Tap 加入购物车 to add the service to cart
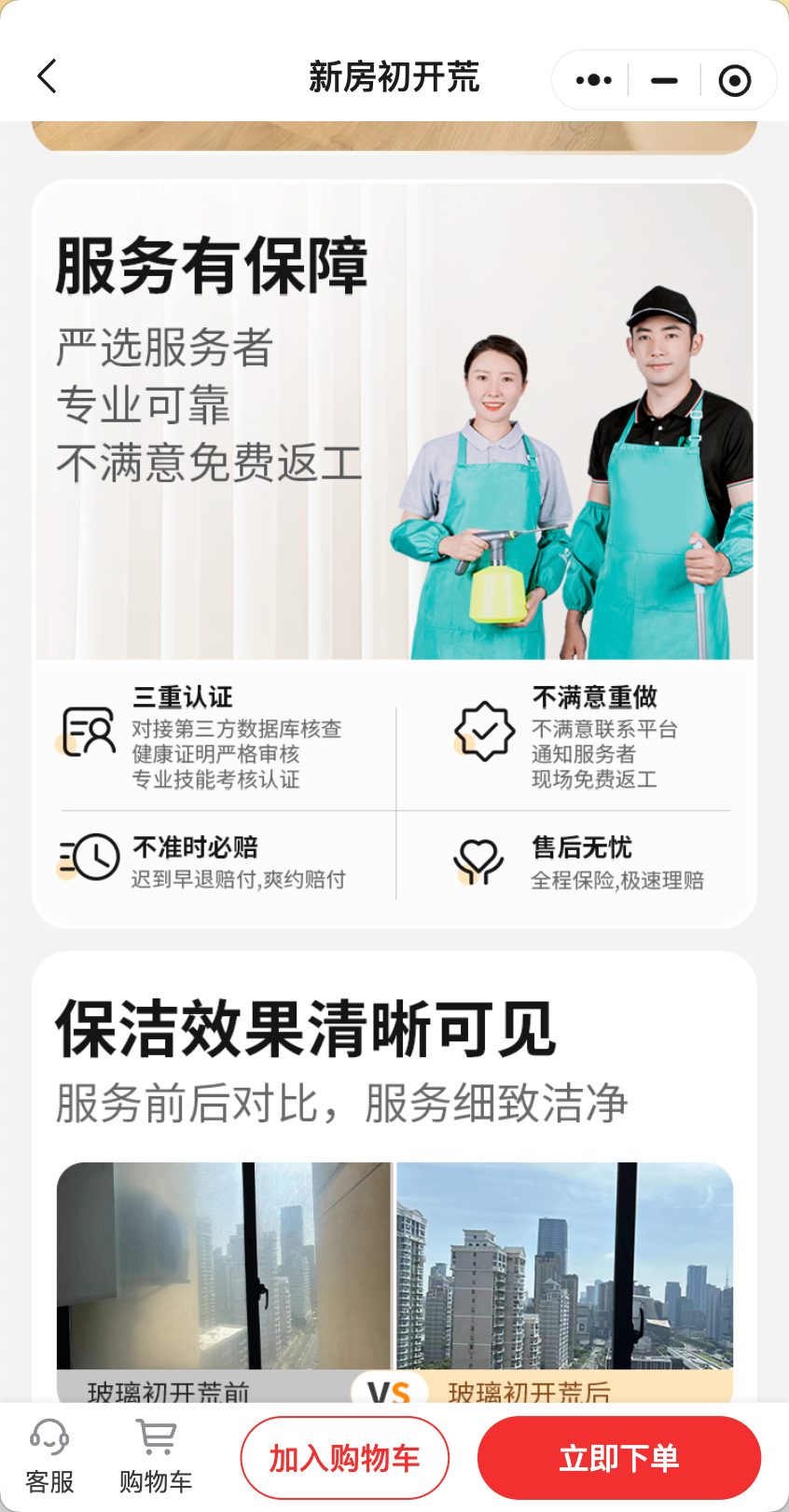This screenshot has height=1512, width=789. tap(345, 1458)
